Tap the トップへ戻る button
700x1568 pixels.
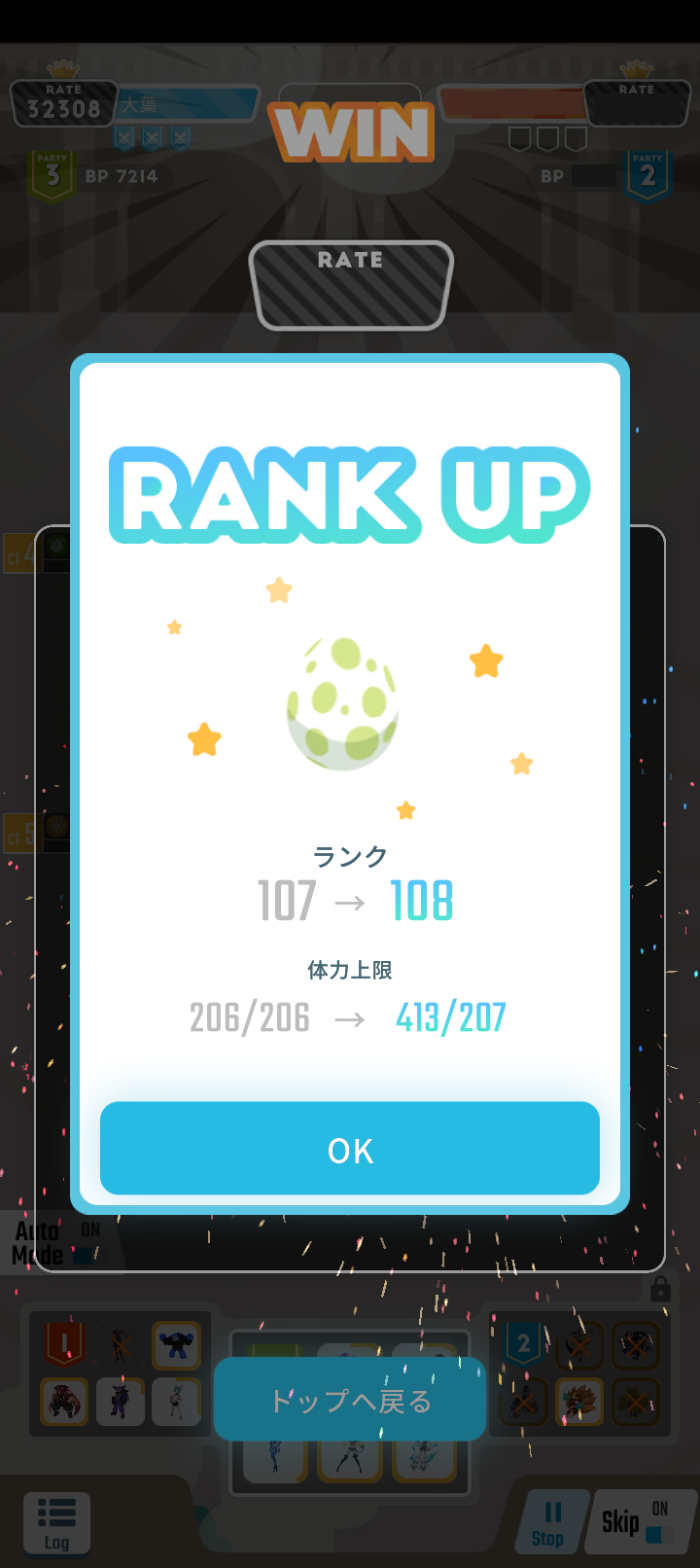point(349,1399)
